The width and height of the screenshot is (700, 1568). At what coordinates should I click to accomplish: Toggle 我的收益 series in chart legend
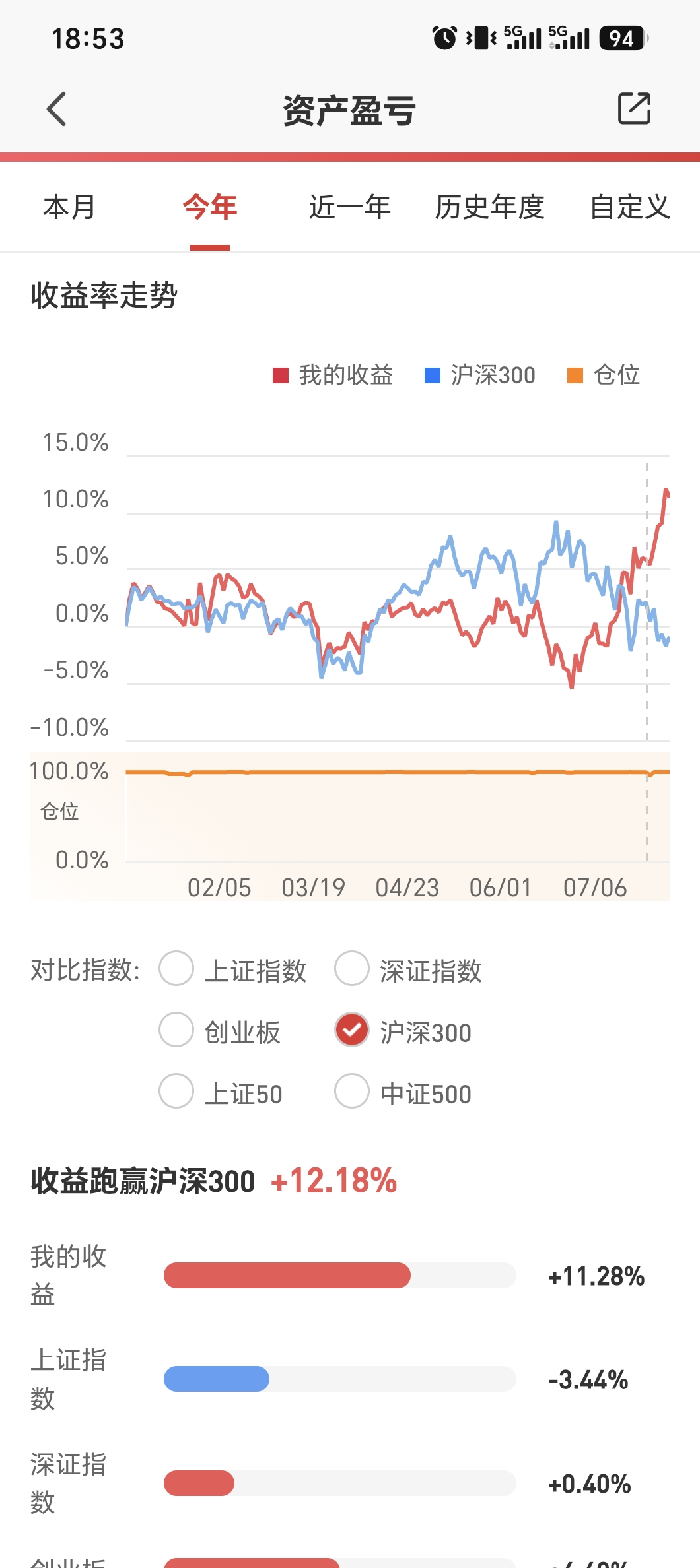pos(333,375)
